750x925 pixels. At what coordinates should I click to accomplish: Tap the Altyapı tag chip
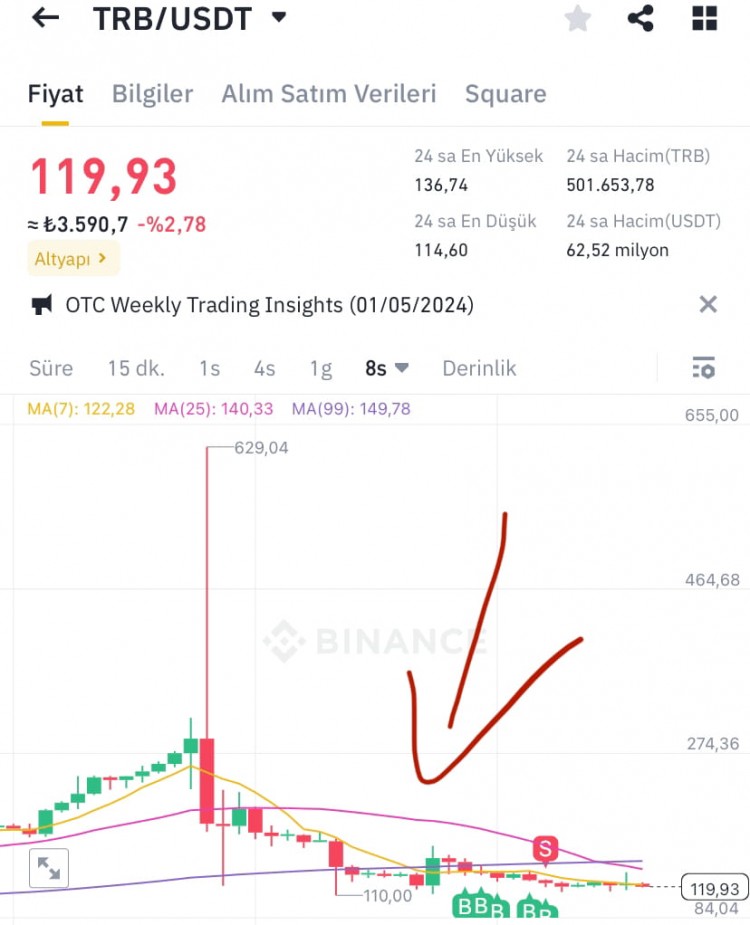tap(73, 258)
